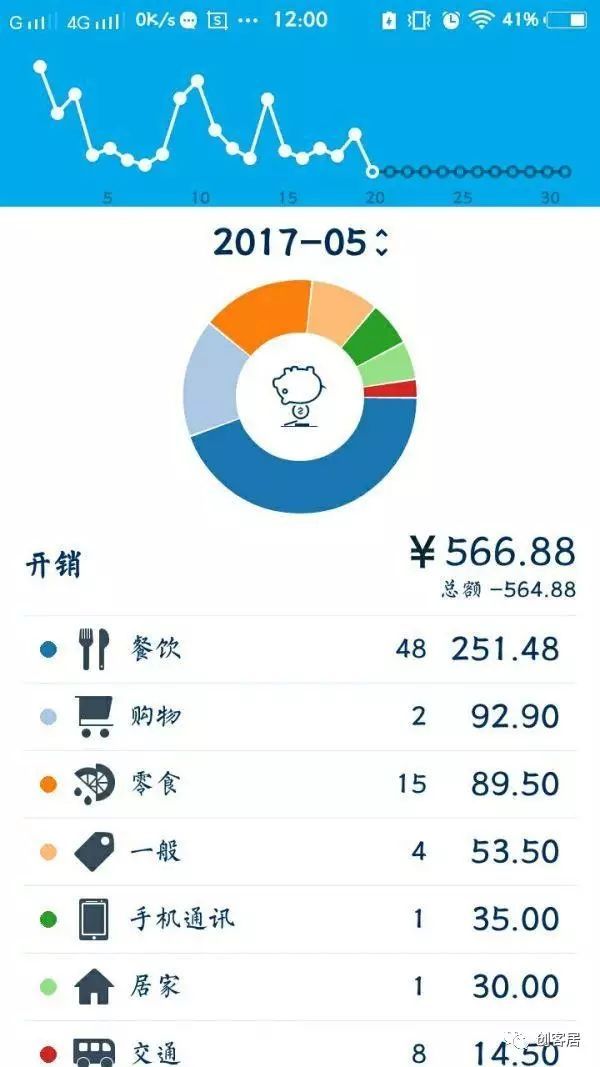Screen dimensions: 600x1067
Task: Open the 购物 expense category row
Action: point(300,716)
